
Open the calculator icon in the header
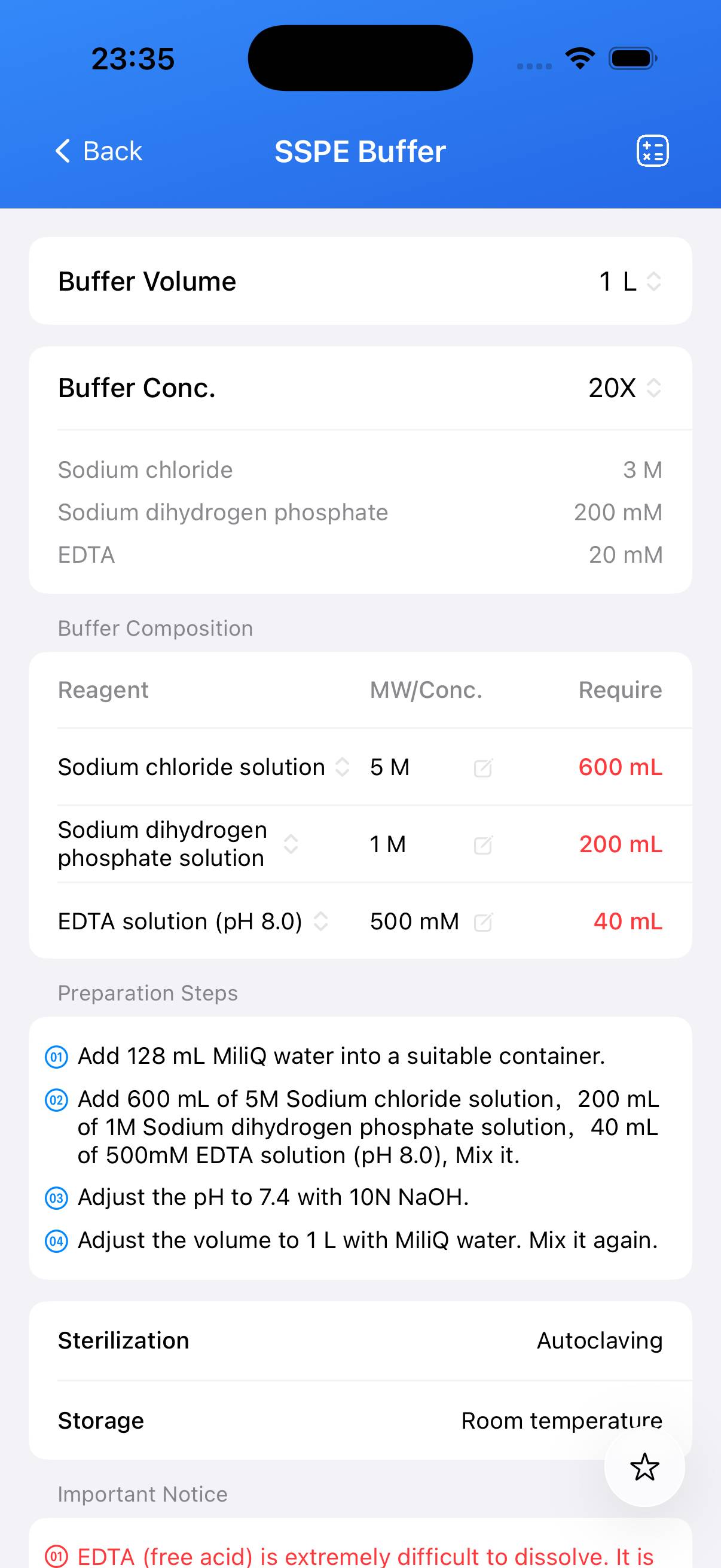coord(652,151)
